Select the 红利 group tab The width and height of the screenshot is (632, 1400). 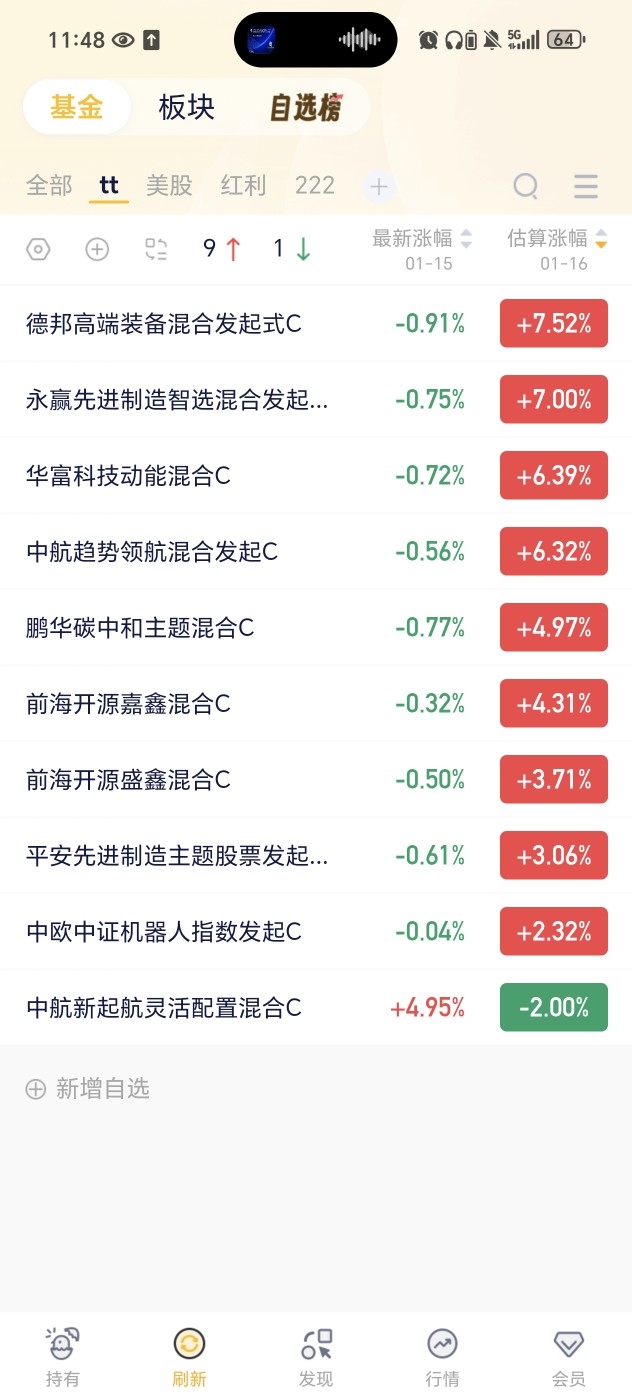click(243, 186)
